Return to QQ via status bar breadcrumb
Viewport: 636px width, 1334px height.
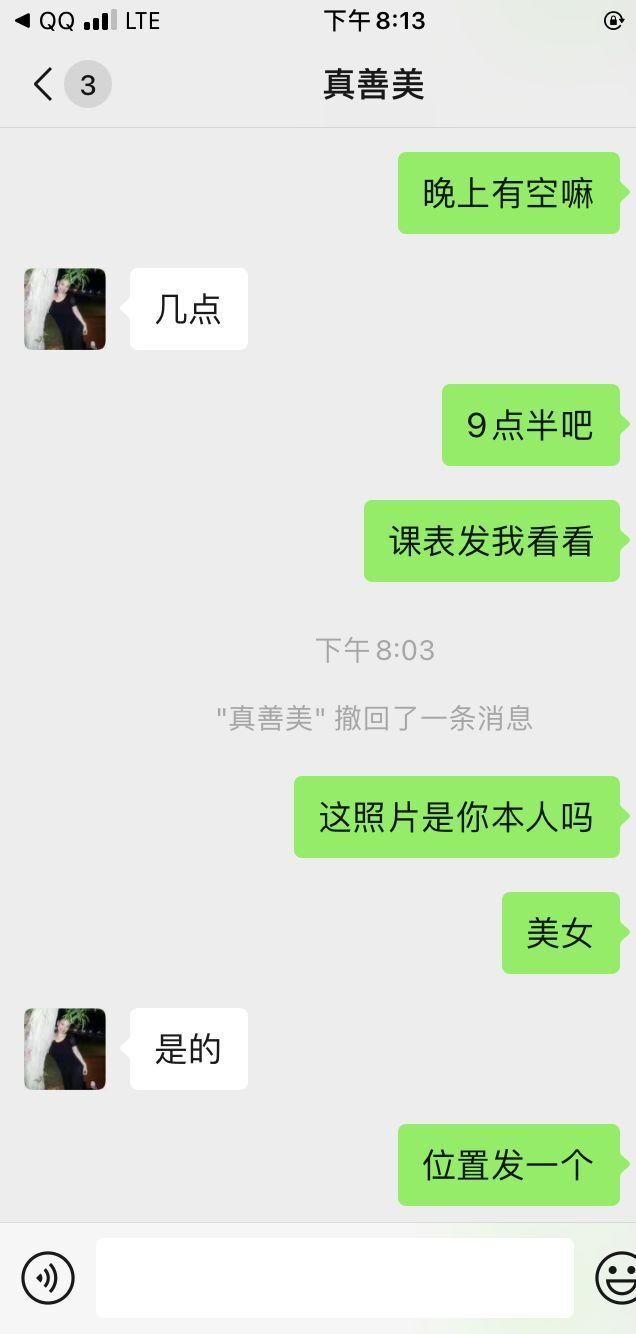44,21
